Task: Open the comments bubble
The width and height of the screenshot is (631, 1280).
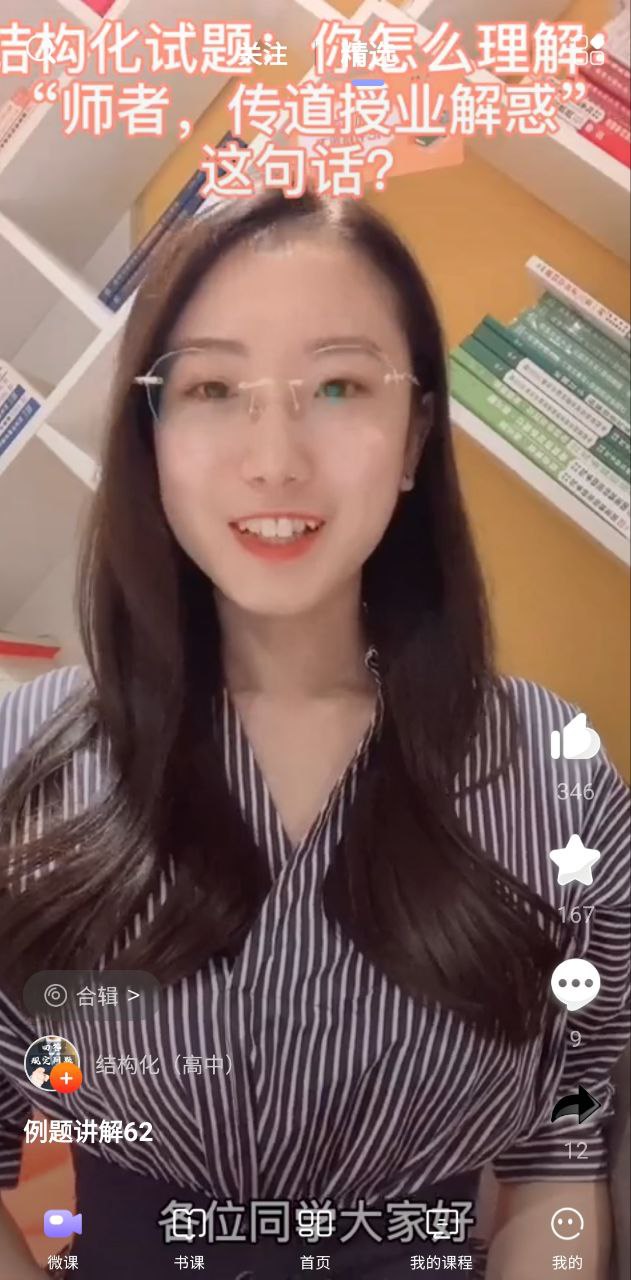Action: [575, 985]
